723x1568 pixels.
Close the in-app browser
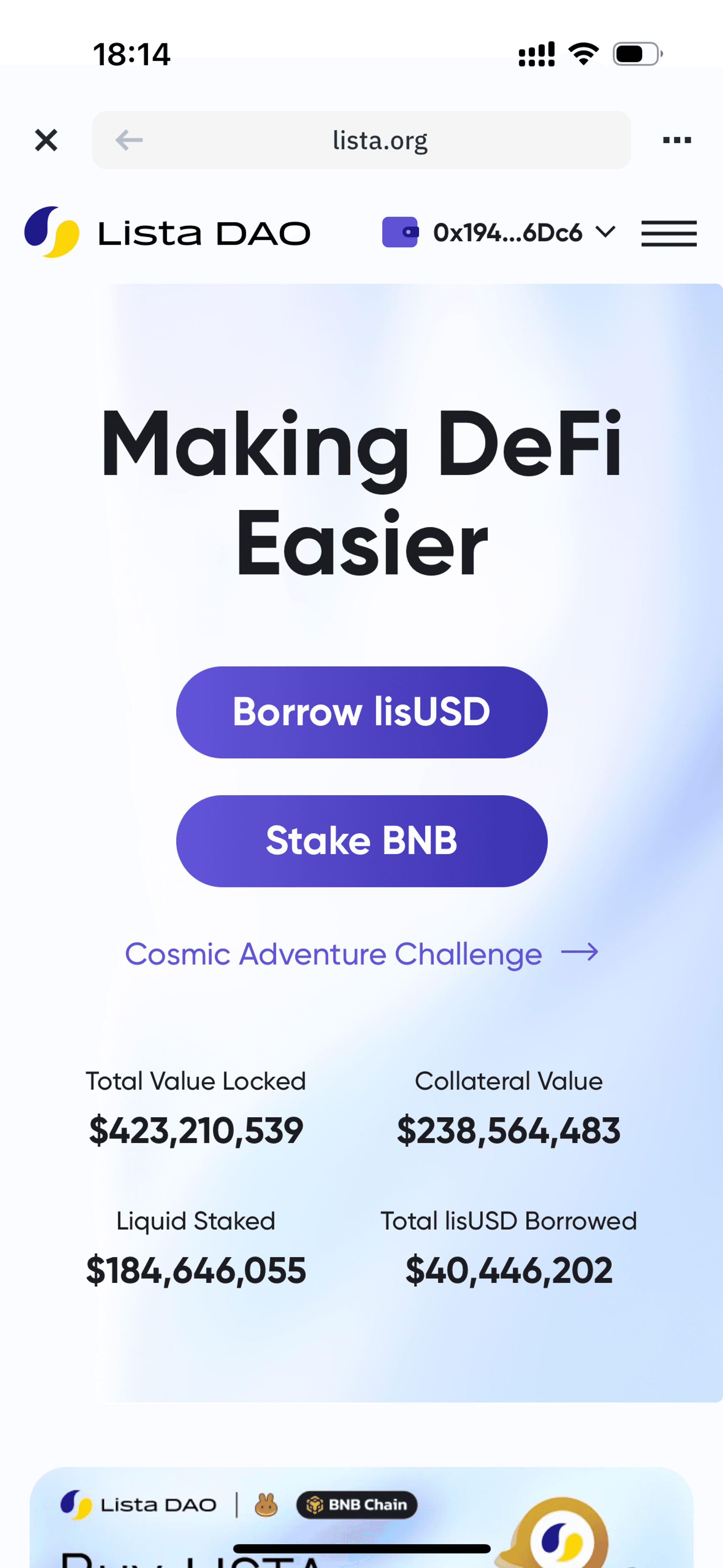[x=46, y=140]
